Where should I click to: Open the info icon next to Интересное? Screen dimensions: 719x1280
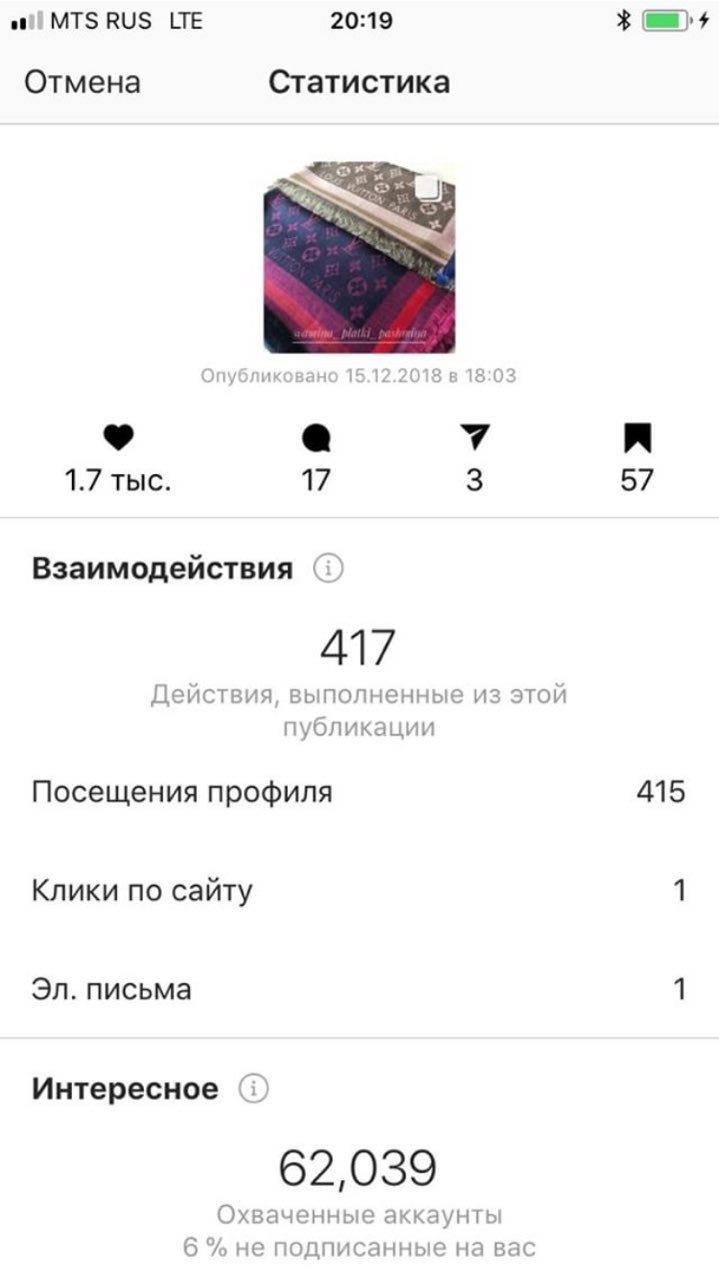coord(254,1089)
